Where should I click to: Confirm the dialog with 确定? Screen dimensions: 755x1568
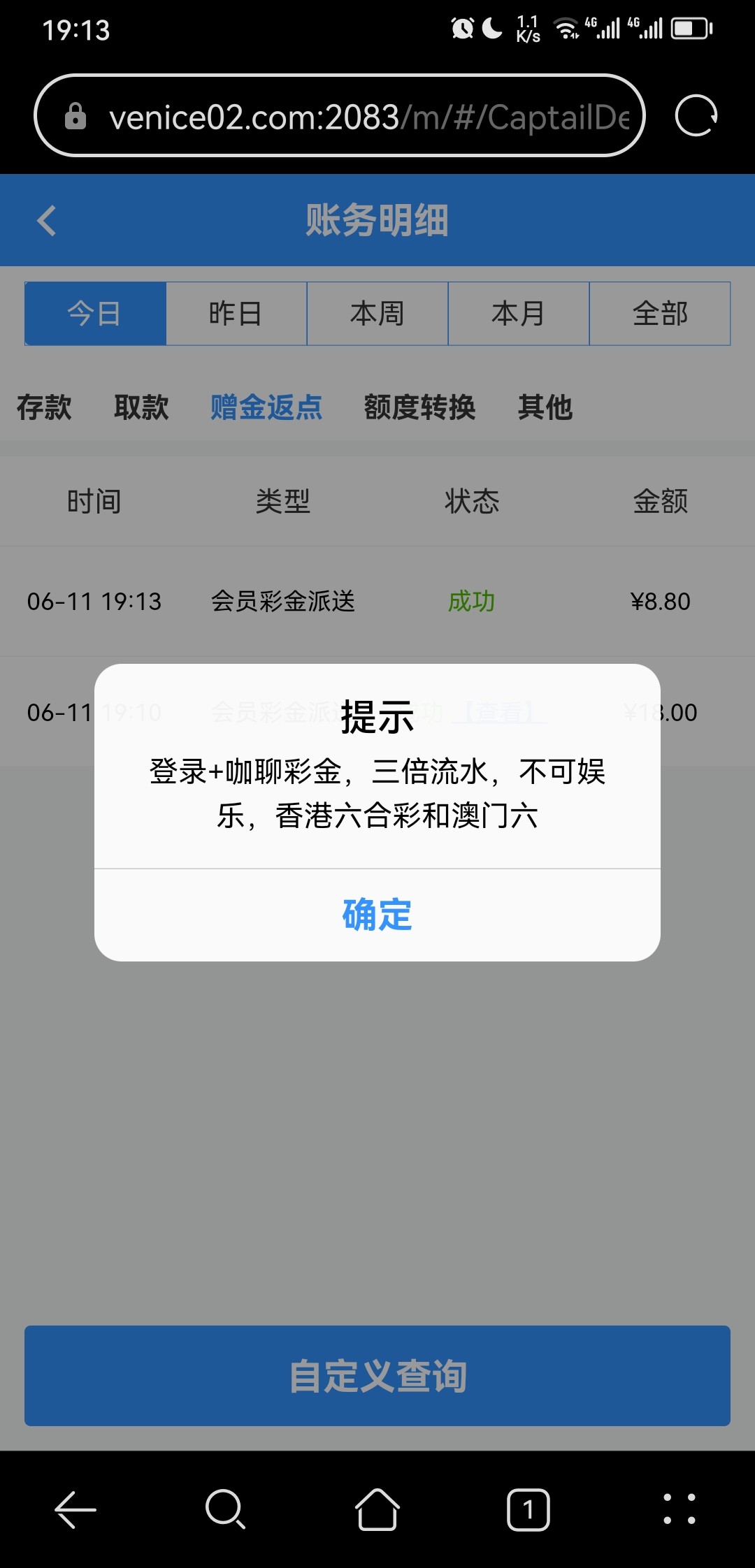[377, 915]
